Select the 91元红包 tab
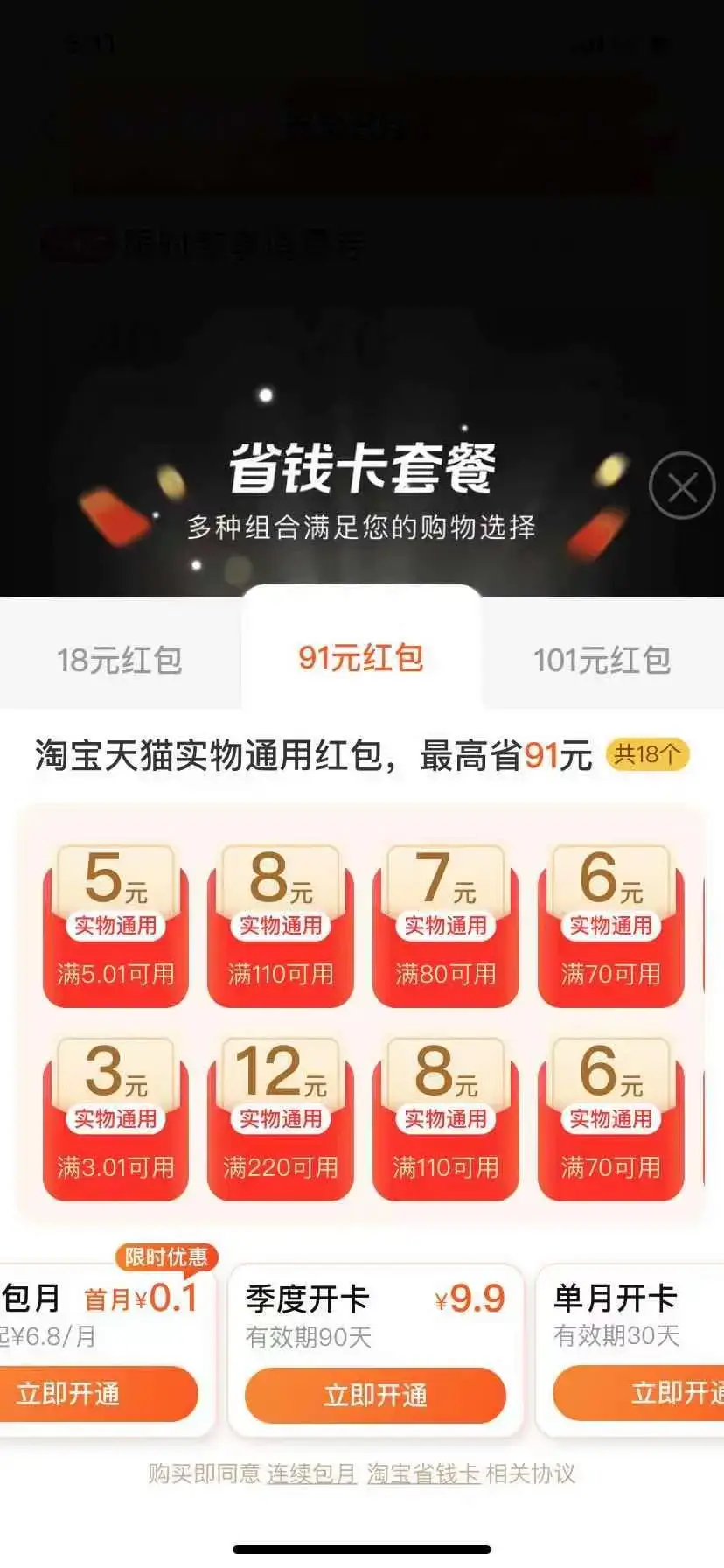This screenshot has height=1568, width=724. click(x=361, y=658)
